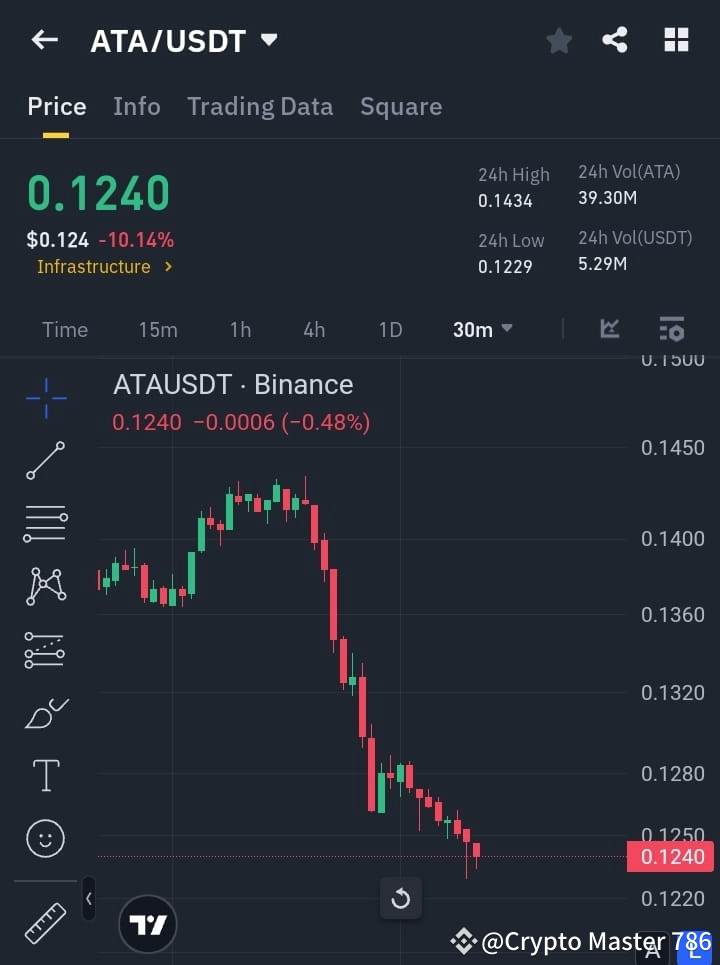Screen dimensions: 720x965
Task: Open the Square tab
Action: 401,106
